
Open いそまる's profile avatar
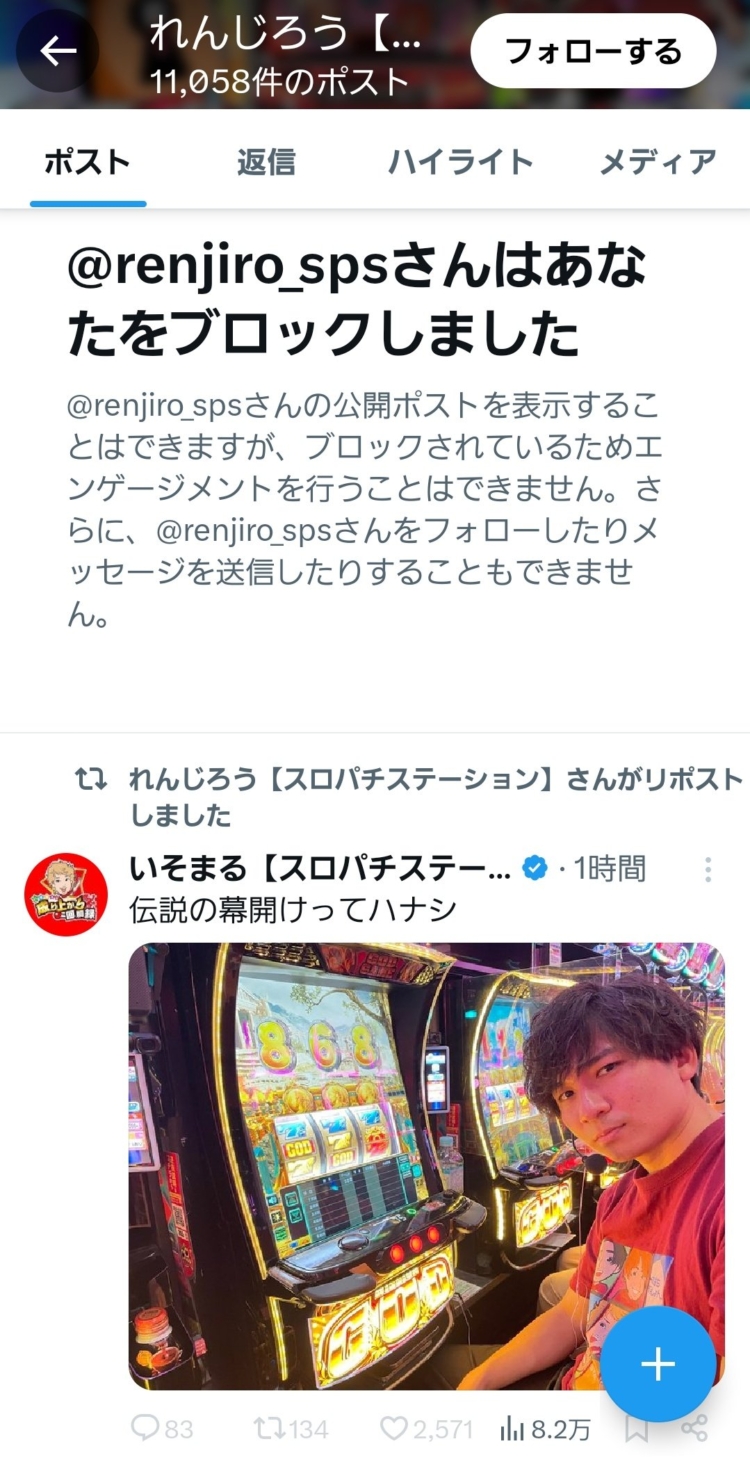point(66,894)
